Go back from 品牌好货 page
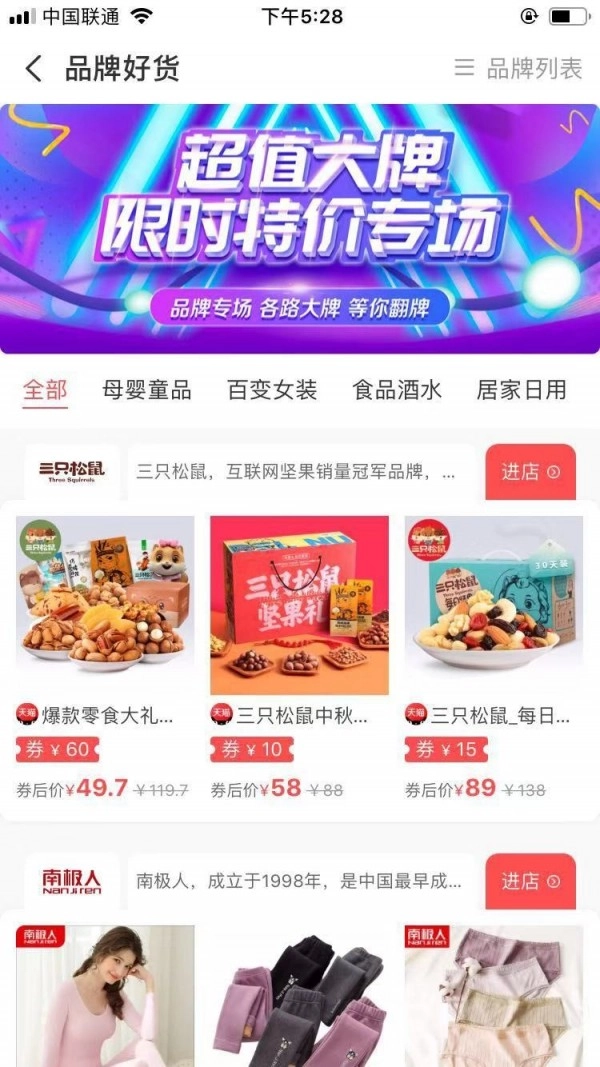This screenshot has height=1067, width=600. tap(34, 69)
